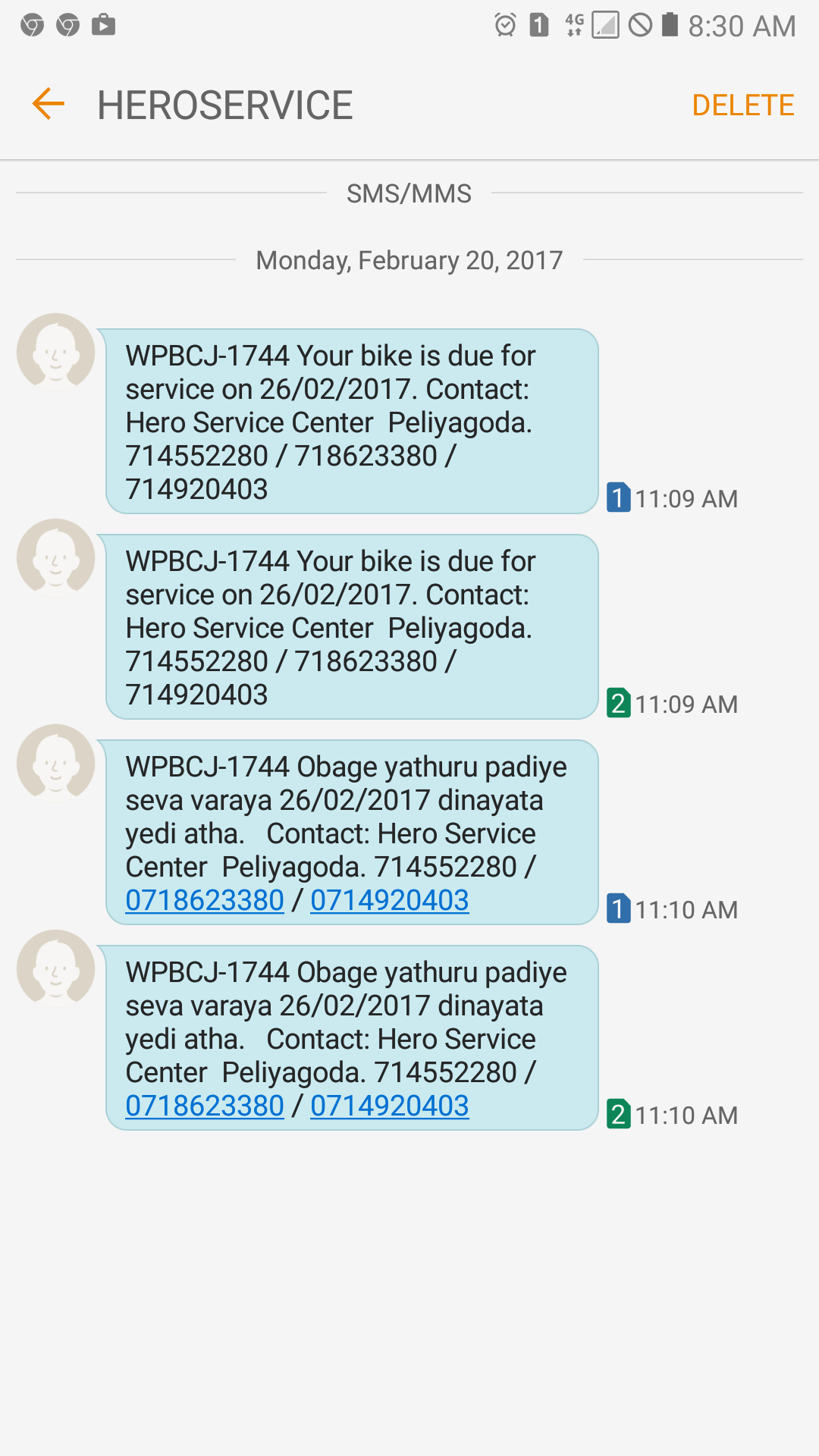The height and width of the screenshot is (1456, 819).
Task: Select the first 11:09 AM SIM 1 message
Action: click(352, 422)
